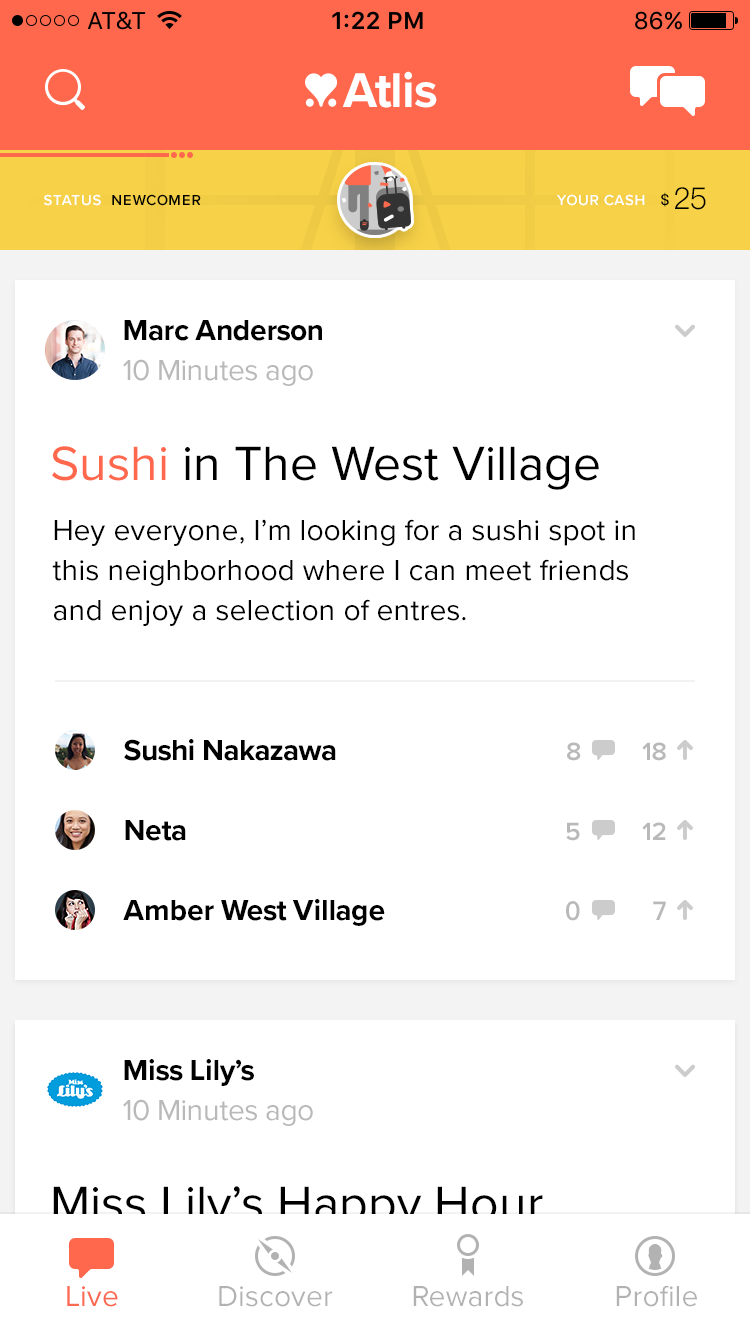Open the messages chat bubbles icon

pyautogui.click(x=667, y=91)
